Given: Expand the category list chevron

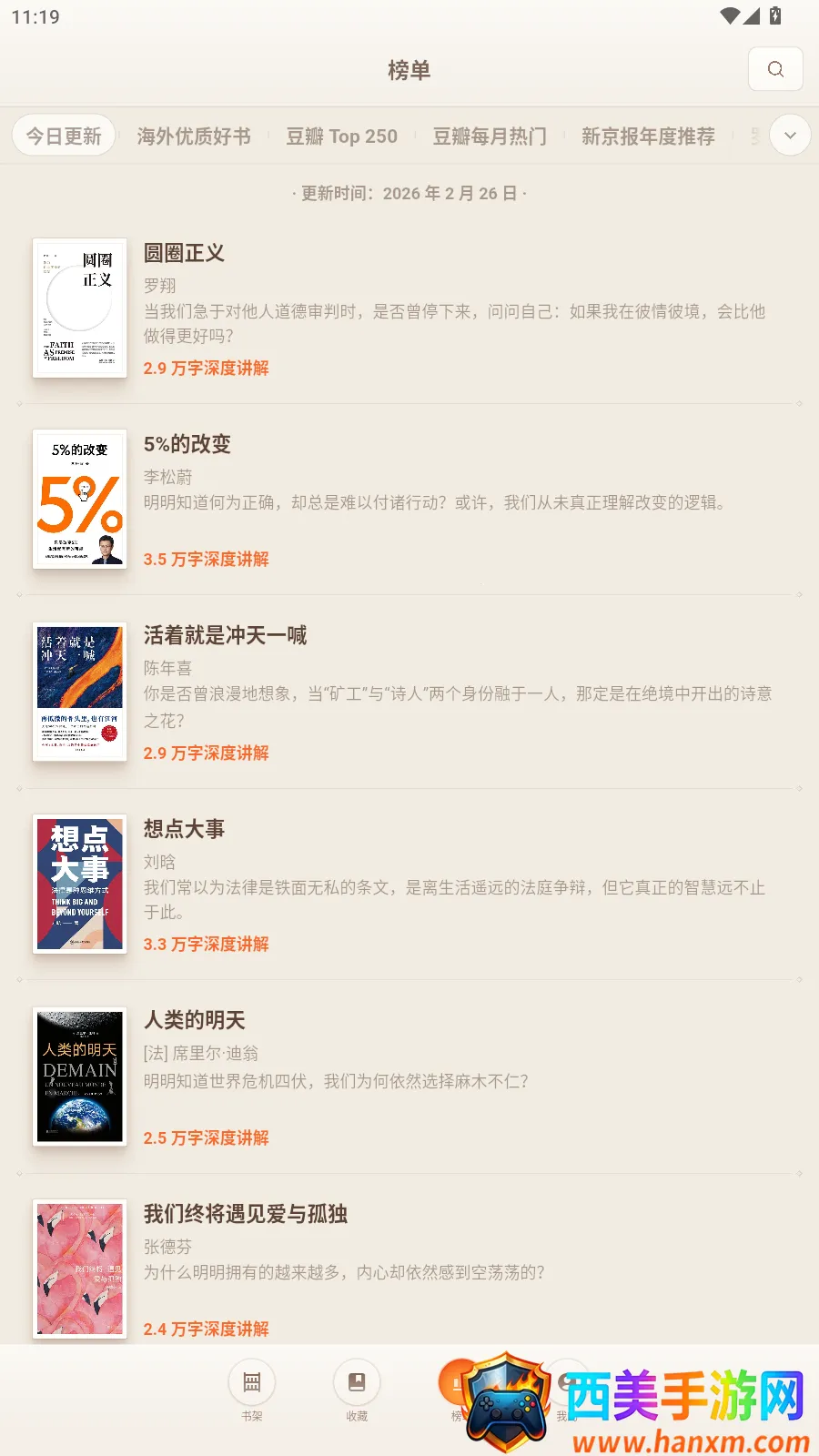Looking at the screenshot, I should click(790, 136).
